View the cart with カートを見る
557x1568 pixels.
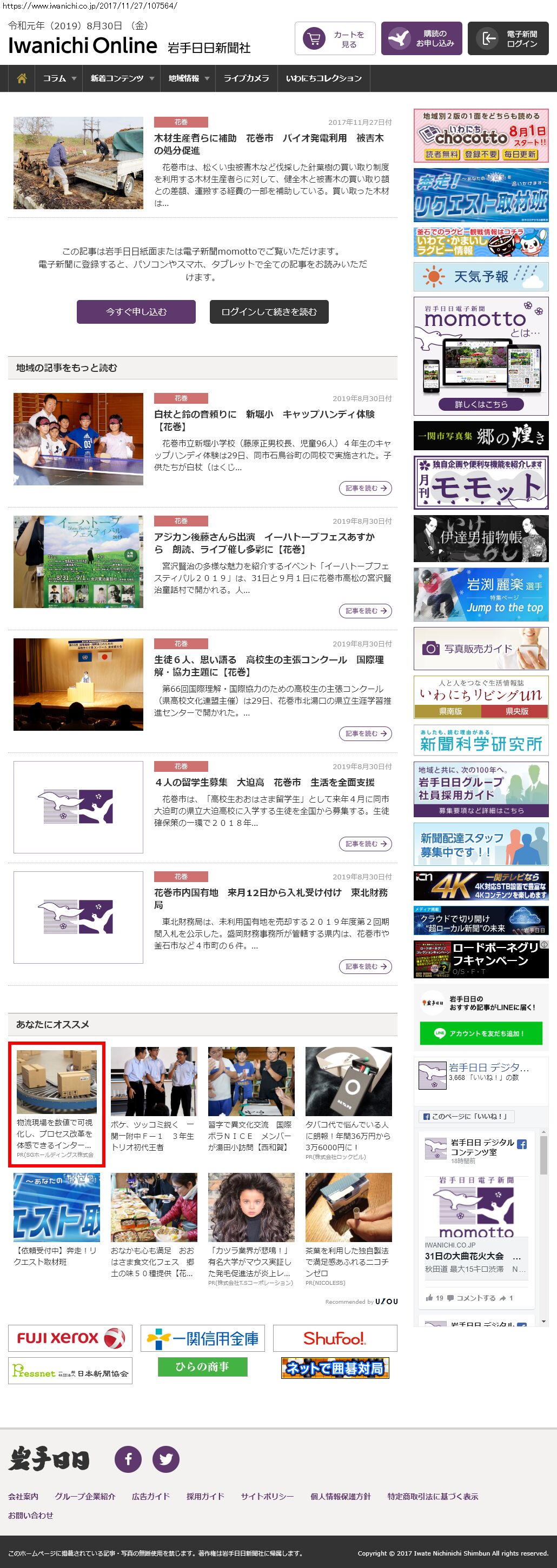[x=335, y=39]
